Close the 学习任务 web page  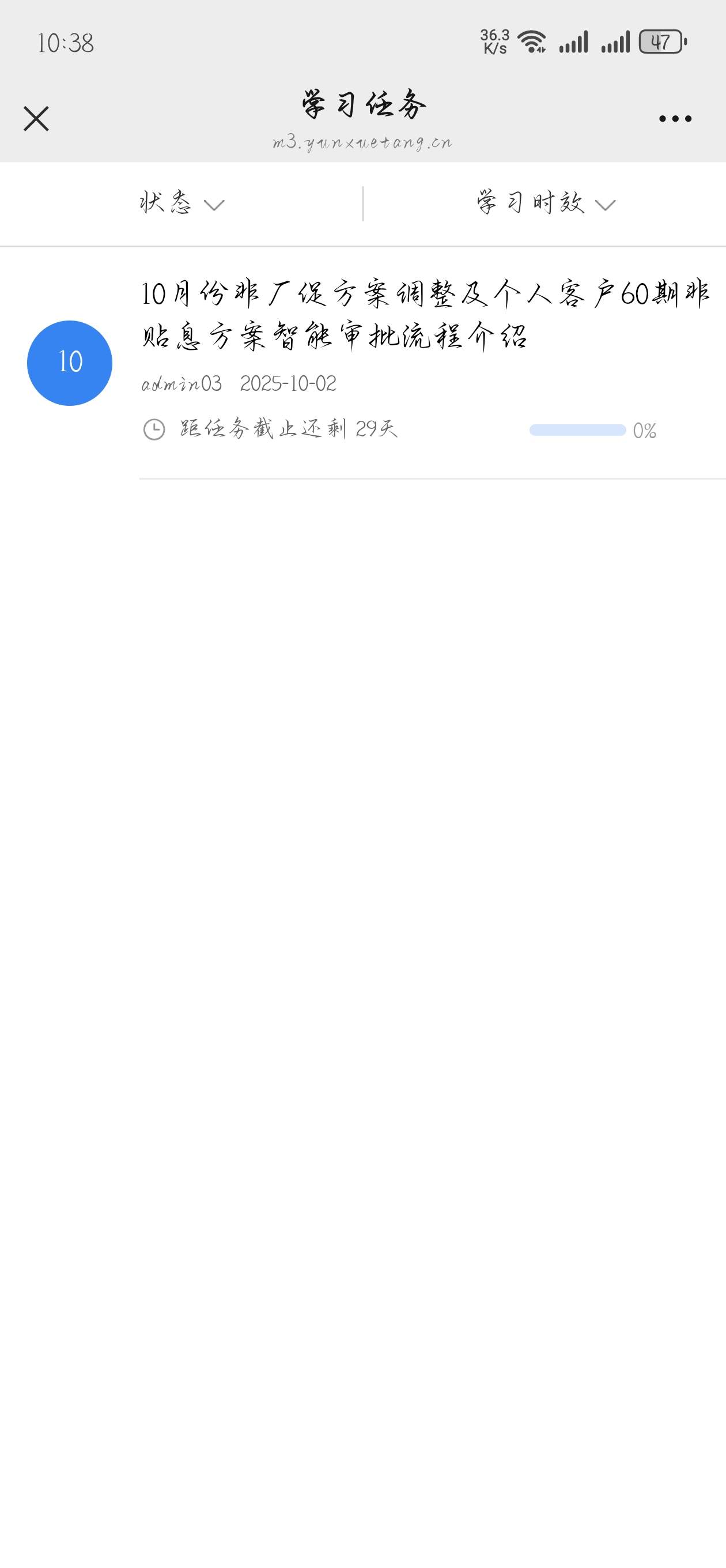pos(36,119)
